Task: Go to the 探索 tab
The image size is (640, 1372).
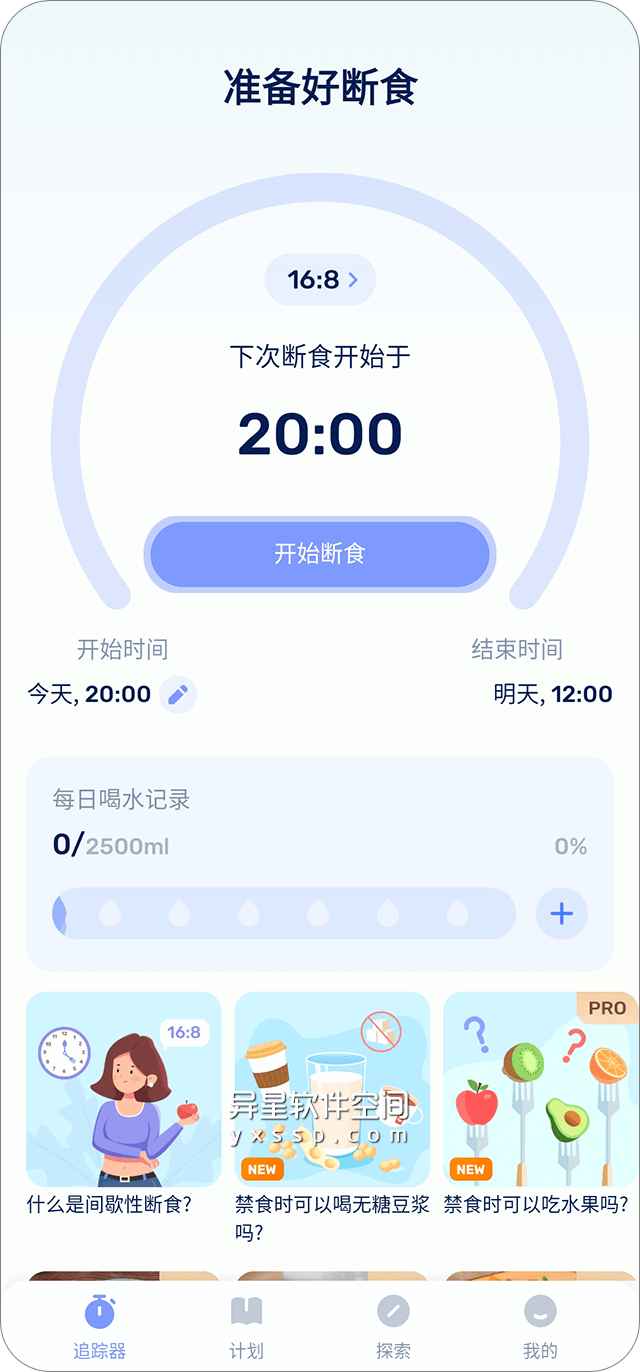Action: pos(393,1328)
